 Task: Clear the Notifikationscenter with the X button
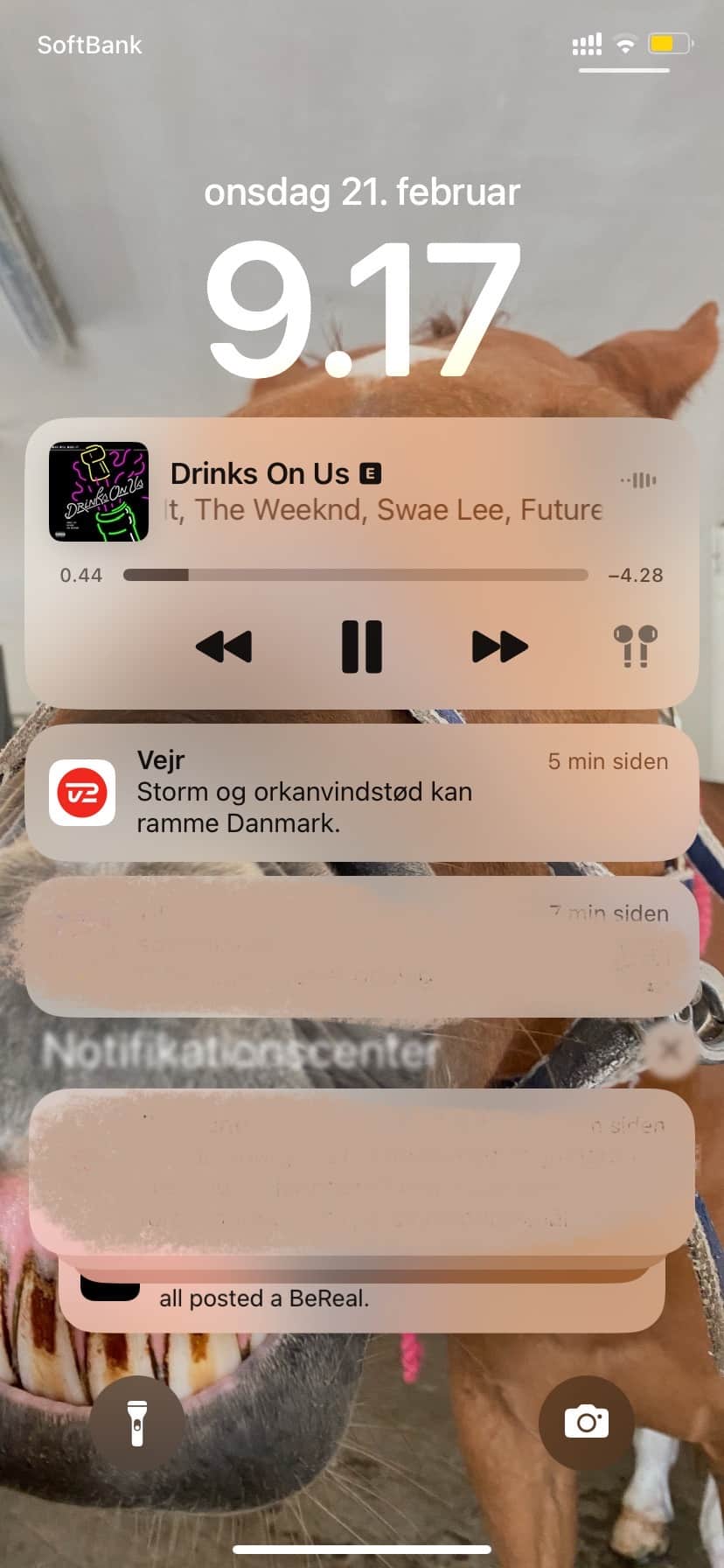[x=669, y=1049]
